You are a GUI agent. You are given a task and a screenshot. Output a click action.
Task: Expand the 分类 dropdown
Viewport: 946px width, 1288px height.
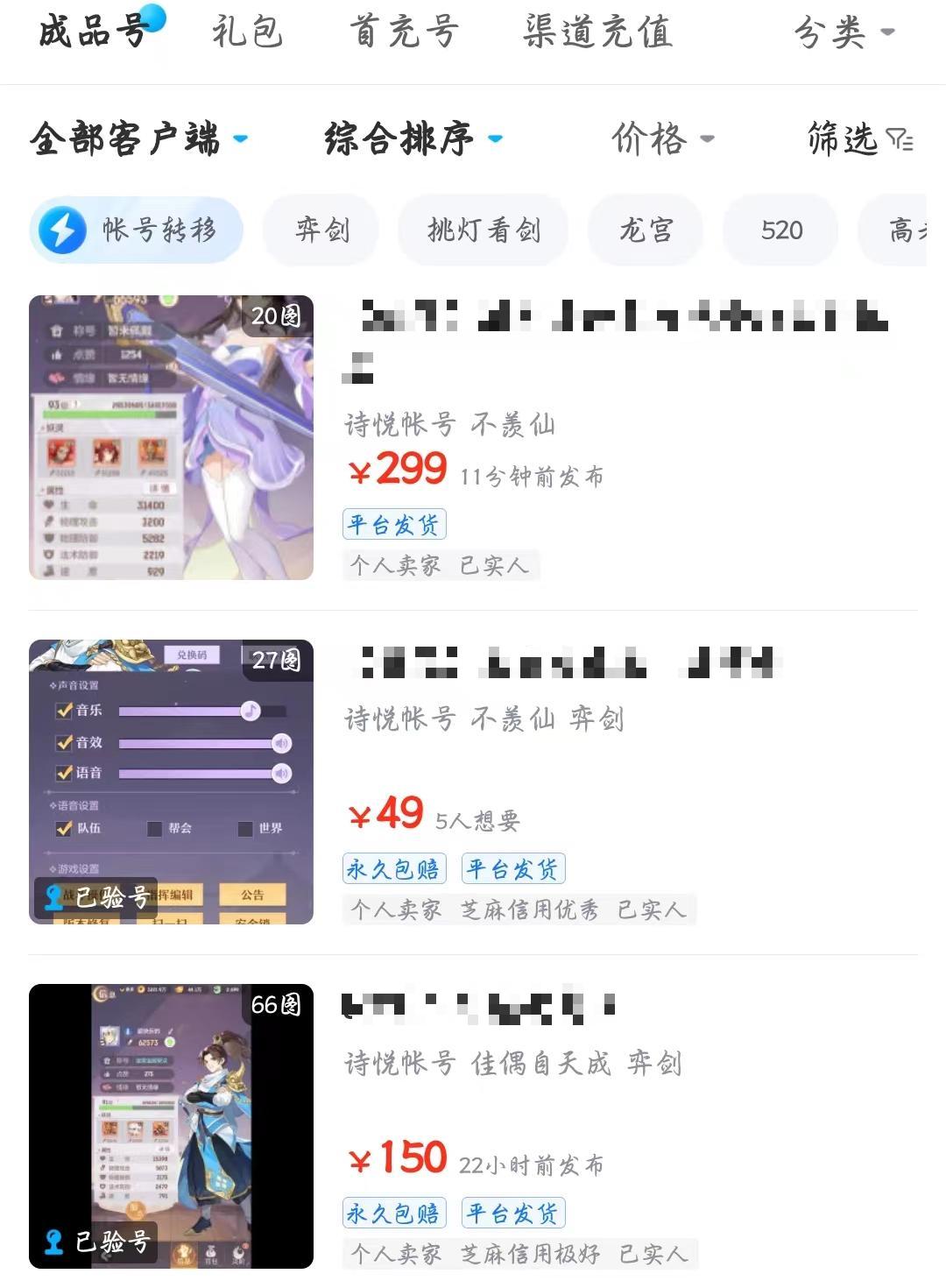pyautogui.click(x=844, y=33)
